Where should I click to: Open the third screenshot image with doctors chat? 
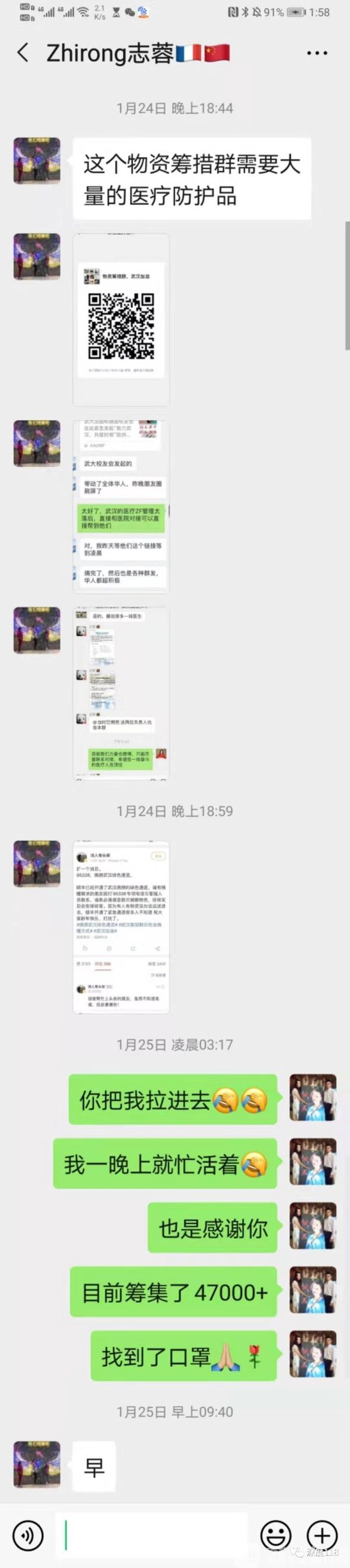pos(121,692)
